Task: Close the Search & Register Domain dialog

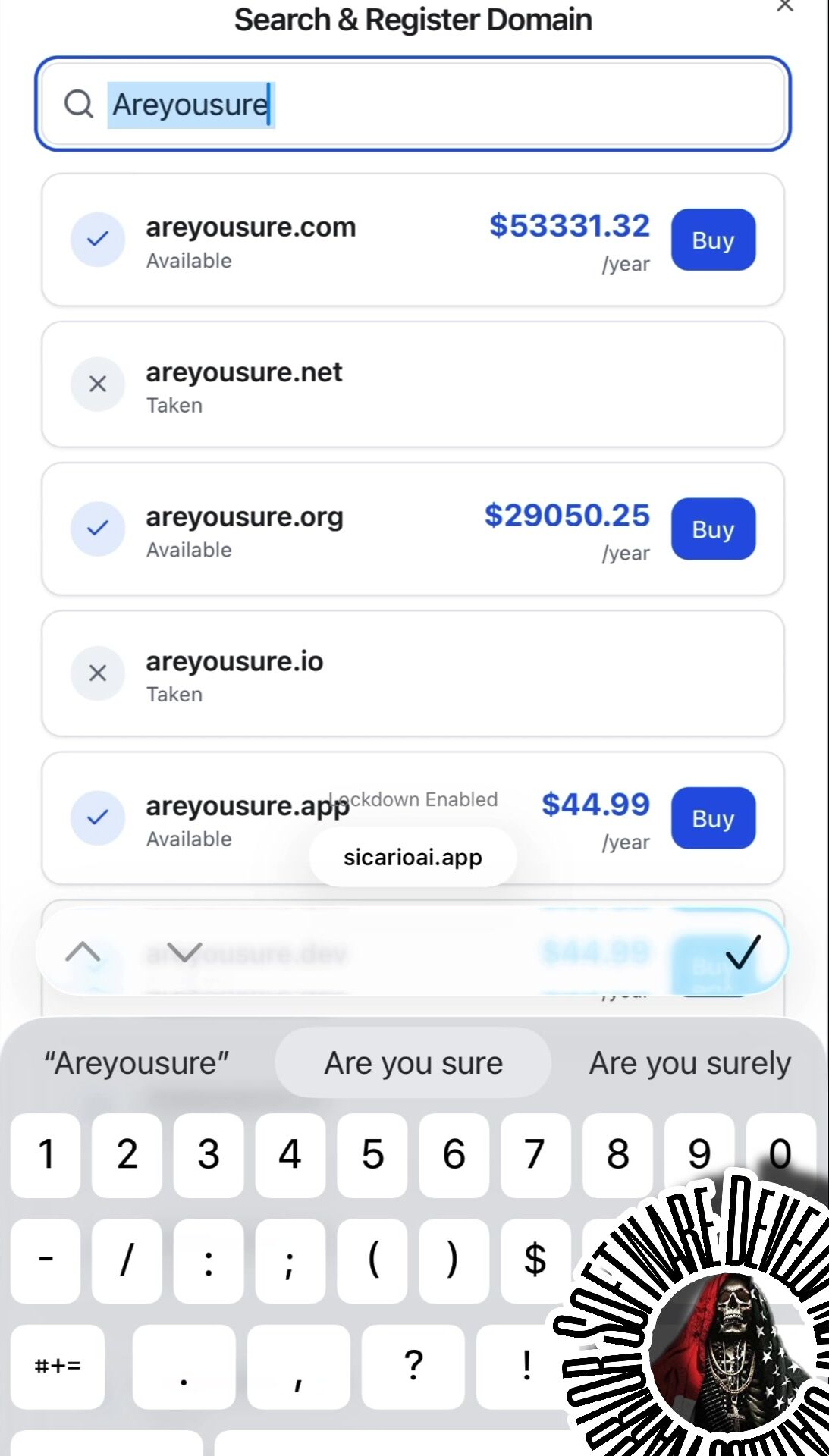Action: point(785,7)
